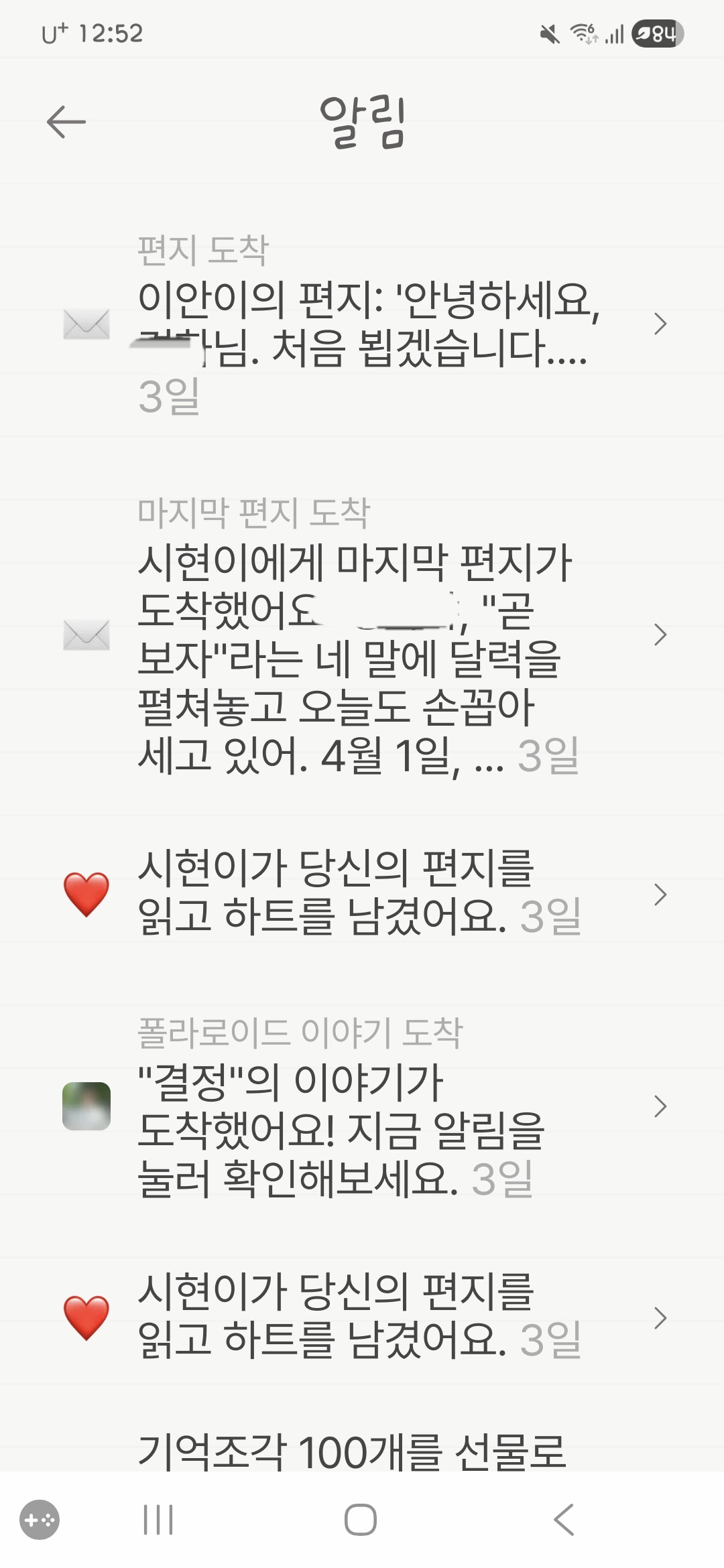The width and height of the screenshot is (724, 1568).
Task: Tap the game tools icon in navigation bar
Action: point(40,1519)
